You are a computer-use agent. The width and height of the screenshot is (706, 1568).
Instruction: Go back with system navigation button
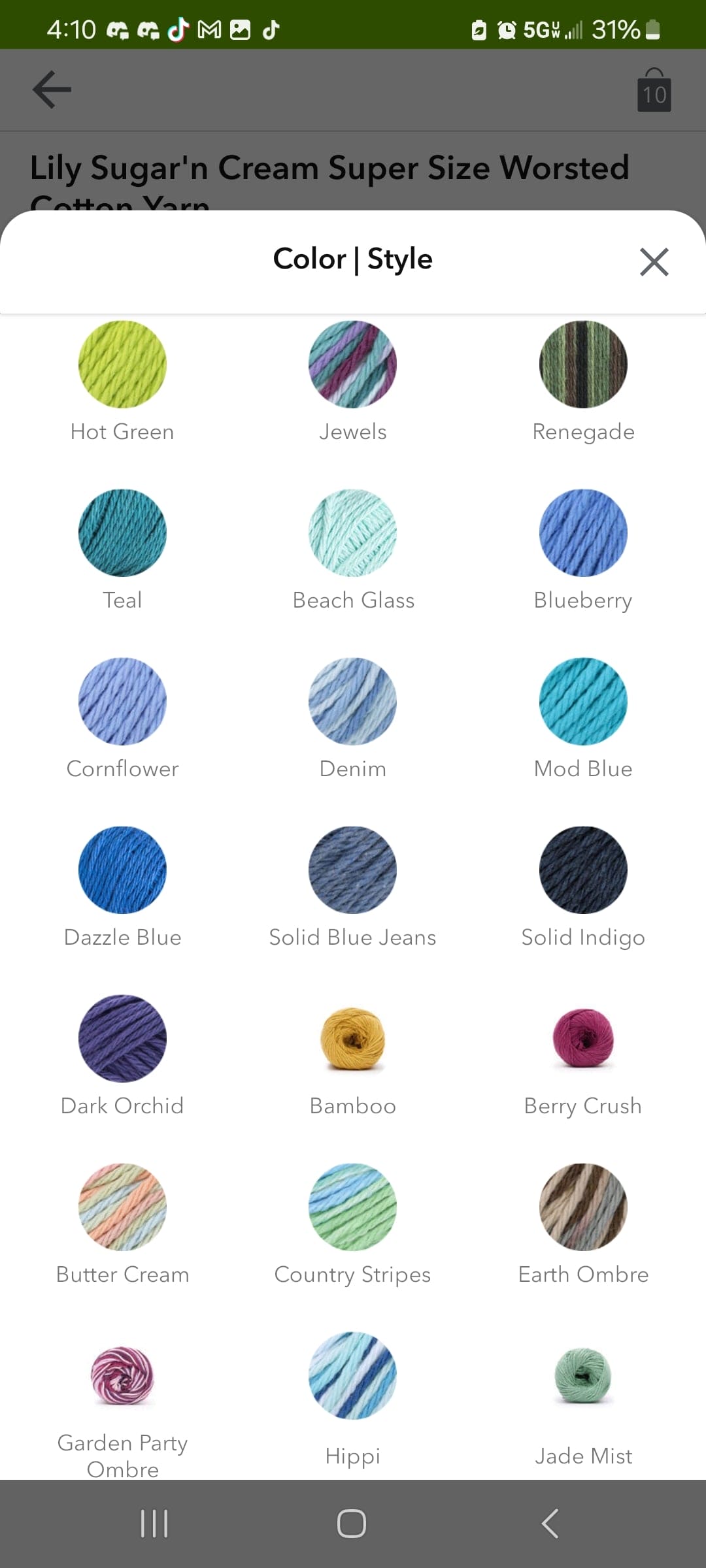[x=550, y=1524]
